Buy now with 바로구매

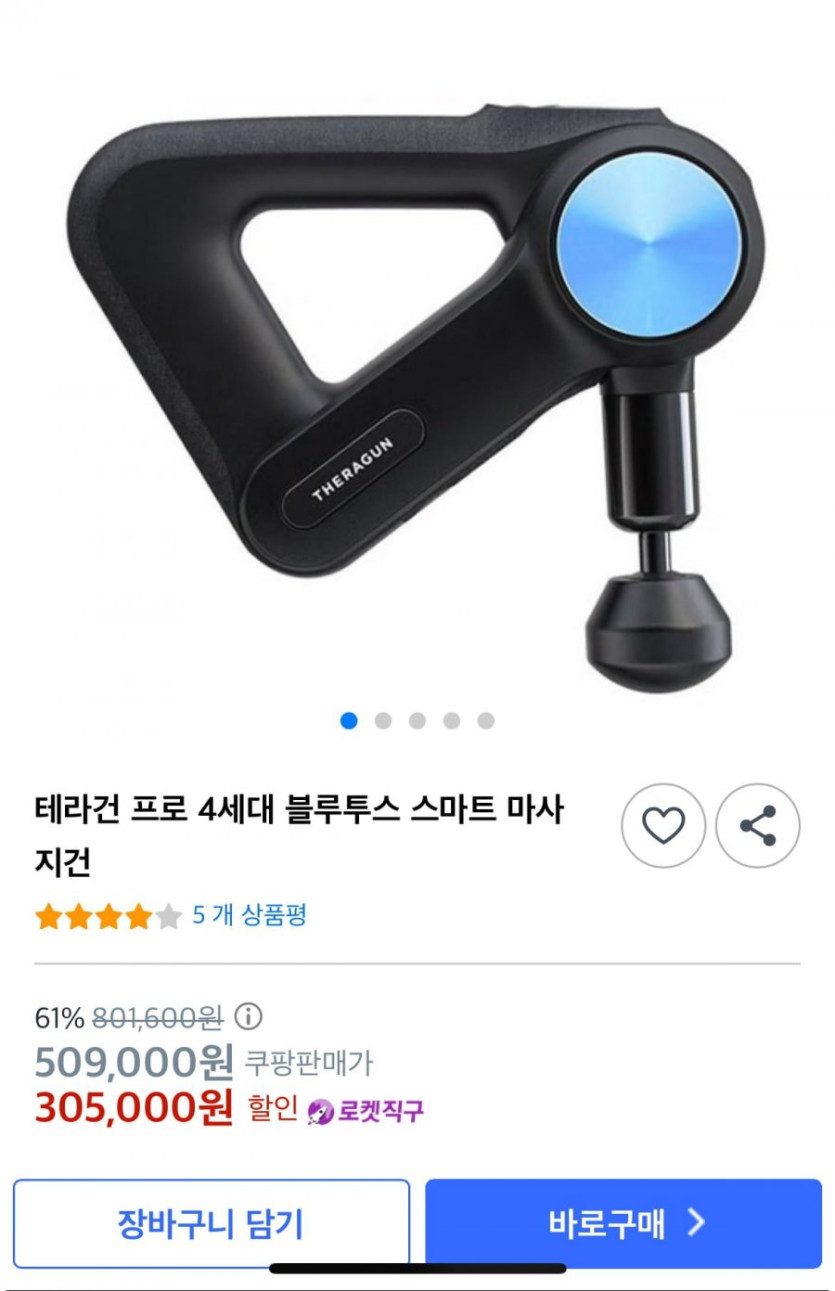pyautogui.click(x=623, y=1224)
